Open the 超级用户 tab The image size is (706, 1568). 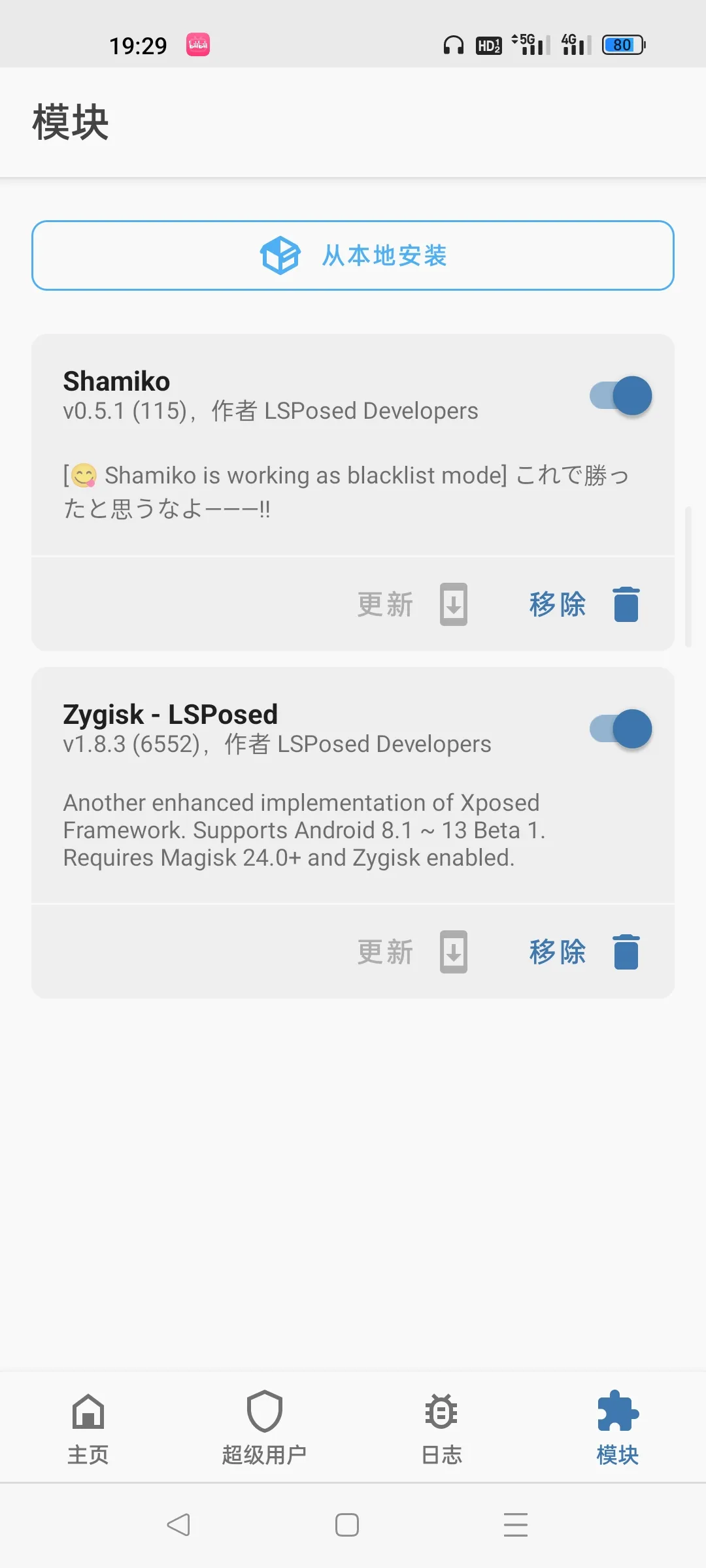pyautogui.click(x=264, y=1427)
